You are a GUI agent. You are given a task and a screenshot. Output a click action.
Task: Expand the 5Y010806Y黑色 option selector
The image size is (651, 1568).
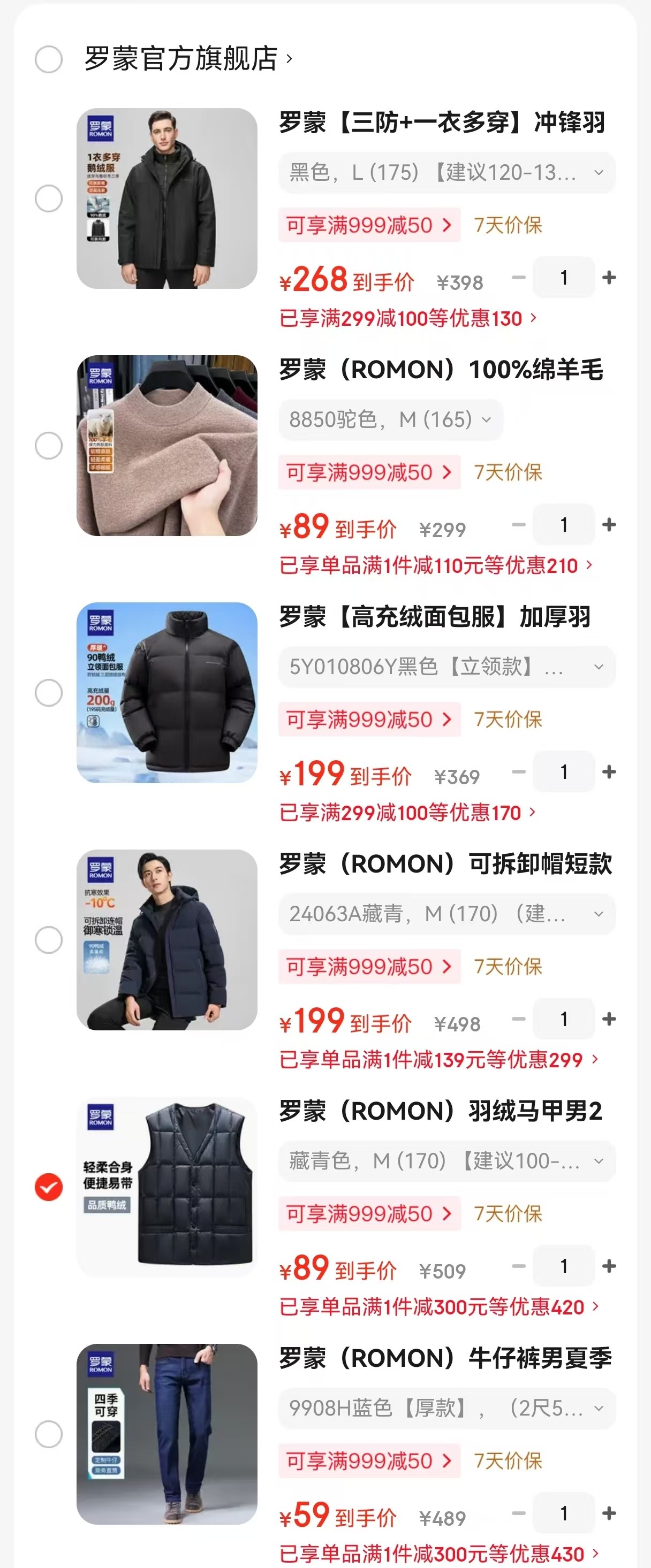446,667
